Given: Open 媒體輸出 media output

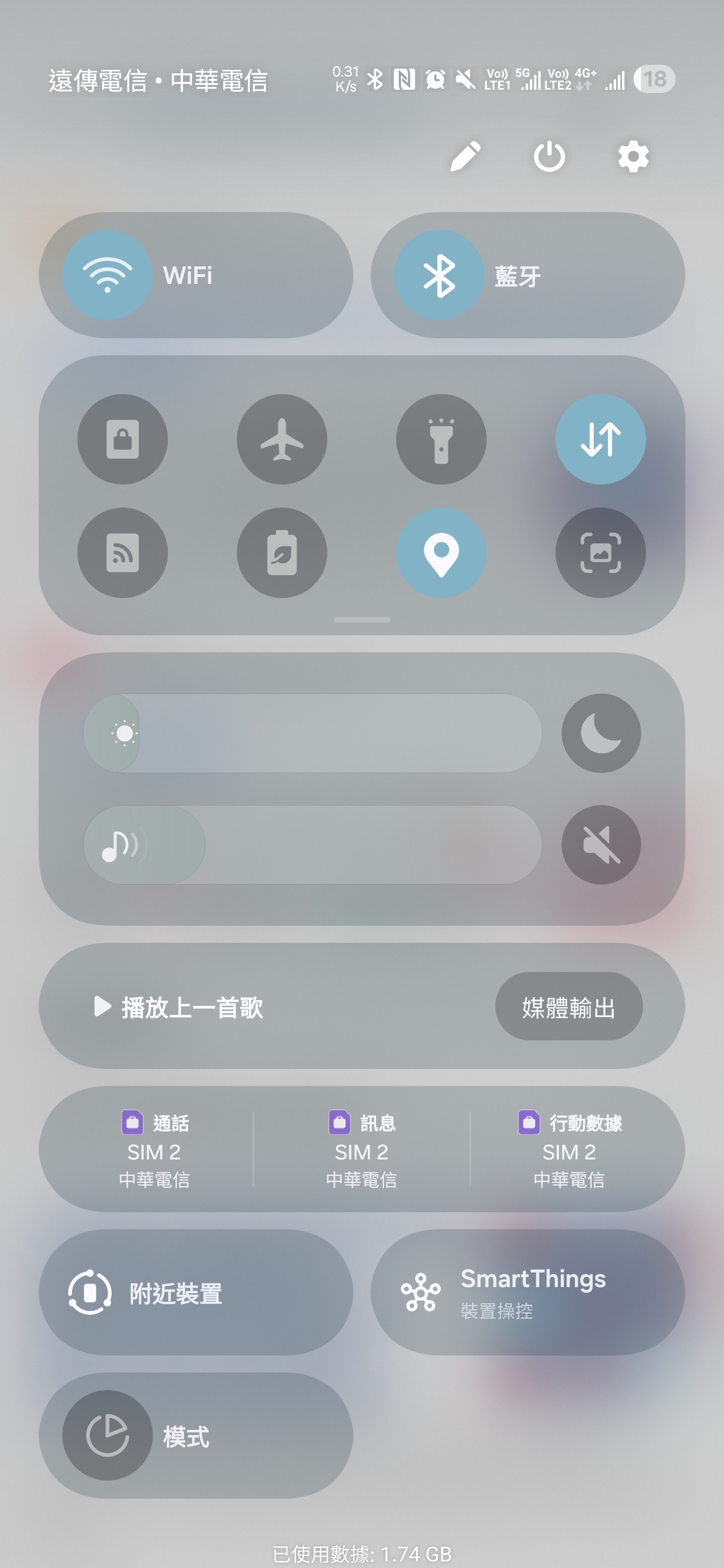Looking at the screenshot, I should click(569, 1006).
